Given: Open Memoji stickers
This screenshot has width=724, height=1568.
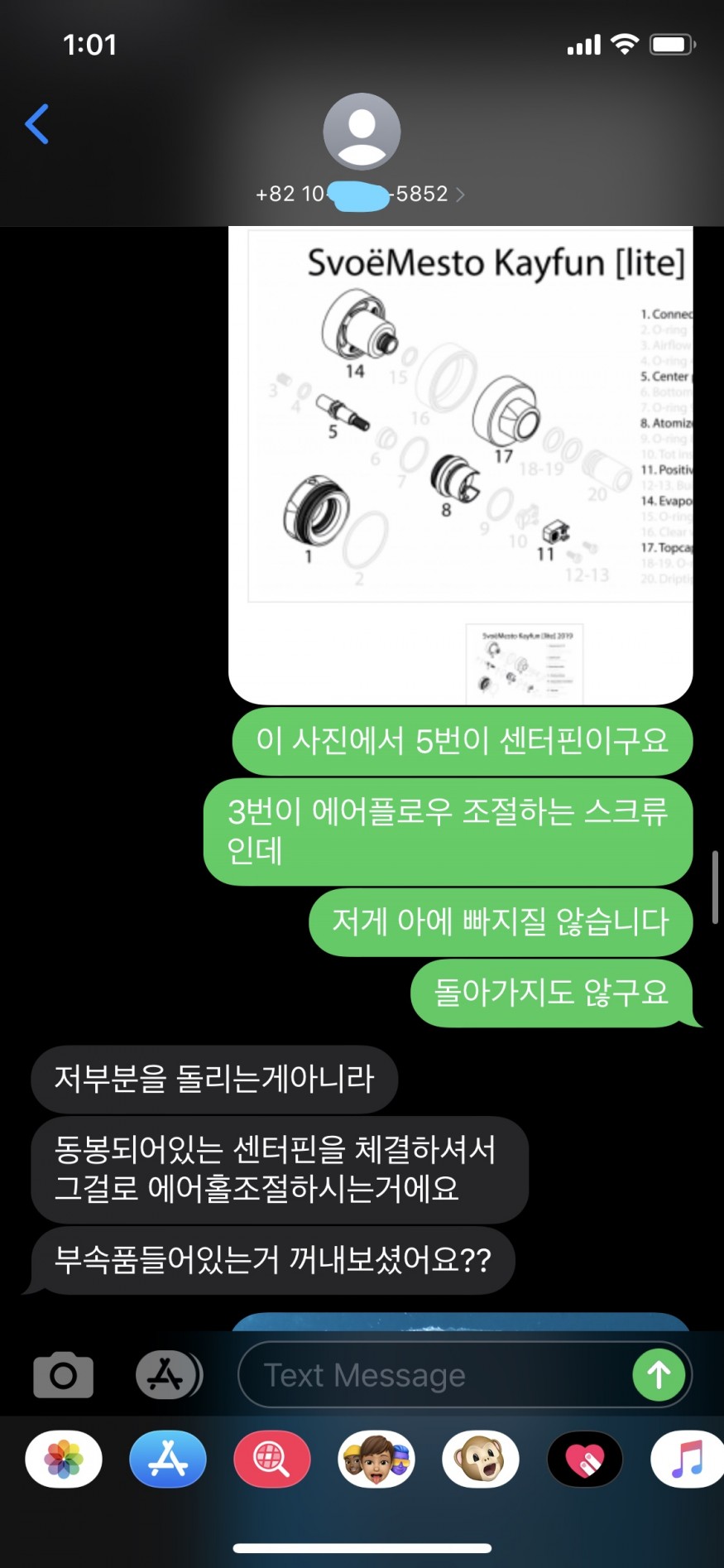Looking at the screenshot, I should tap(376, 1460).
